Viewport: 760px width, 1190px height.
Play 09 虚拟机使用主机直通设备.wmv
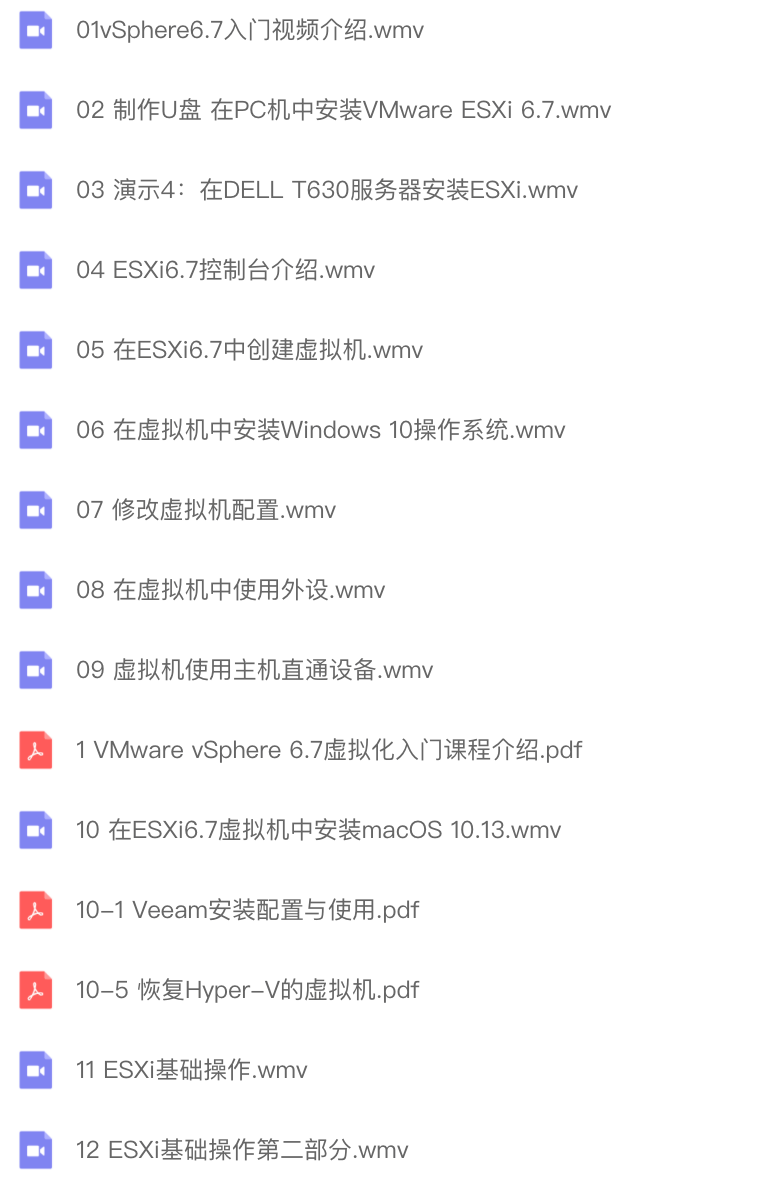click(x=254, y=670)
